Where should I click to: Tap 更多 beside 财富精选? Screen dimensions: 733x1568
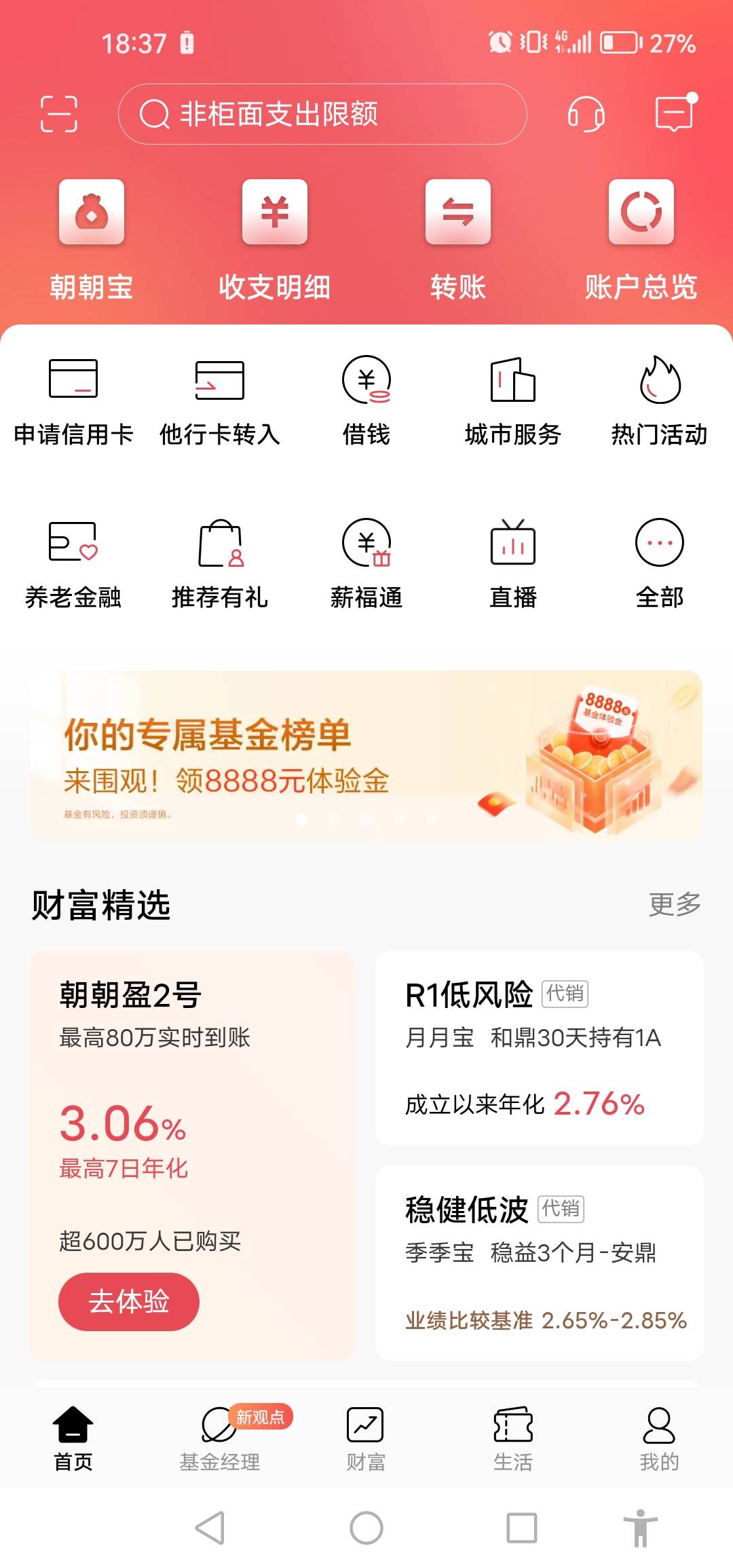point(675,904)
